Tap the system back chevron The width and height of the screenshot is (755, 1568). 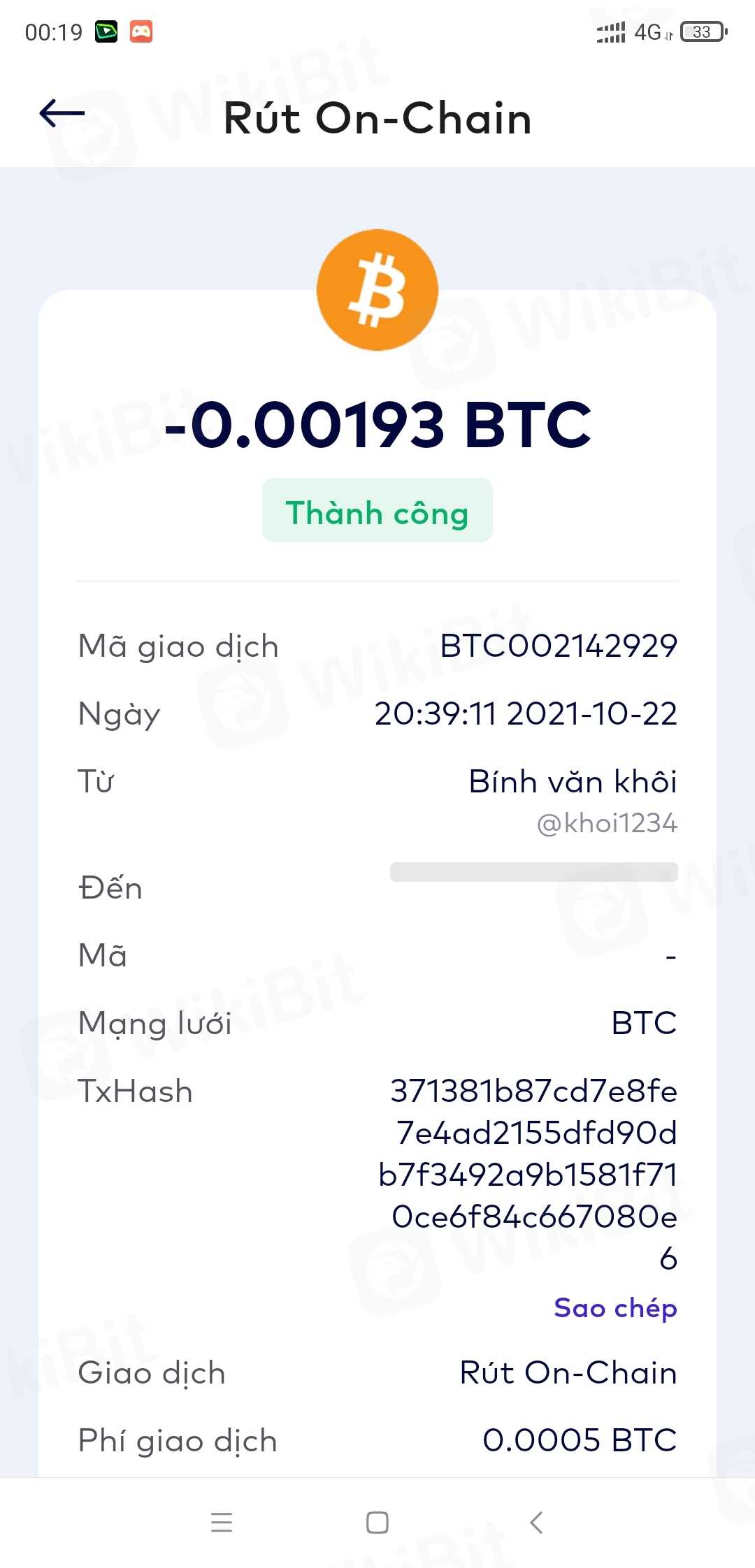click(536, 1522)
